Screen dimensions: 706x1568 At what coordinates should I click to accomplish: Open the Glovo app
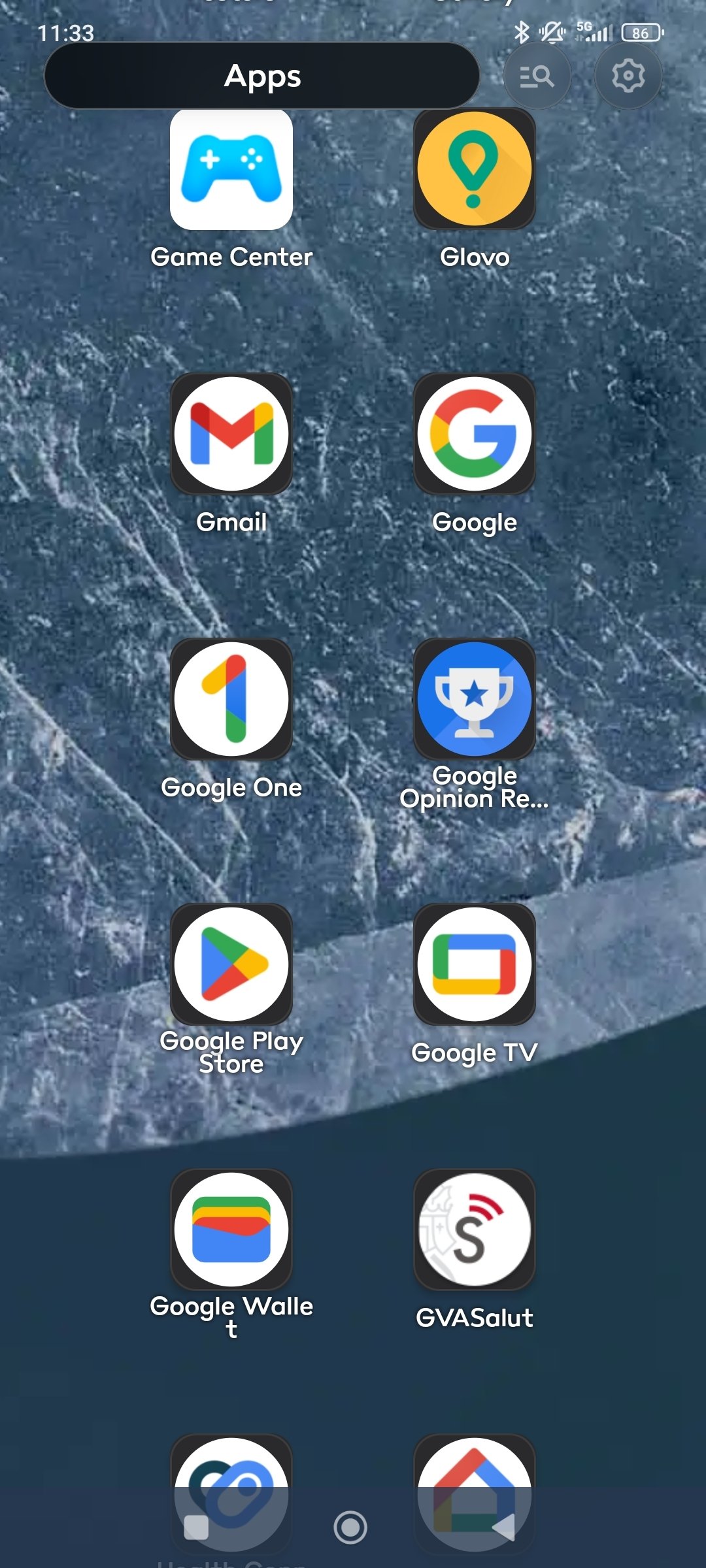click(475, 170)
